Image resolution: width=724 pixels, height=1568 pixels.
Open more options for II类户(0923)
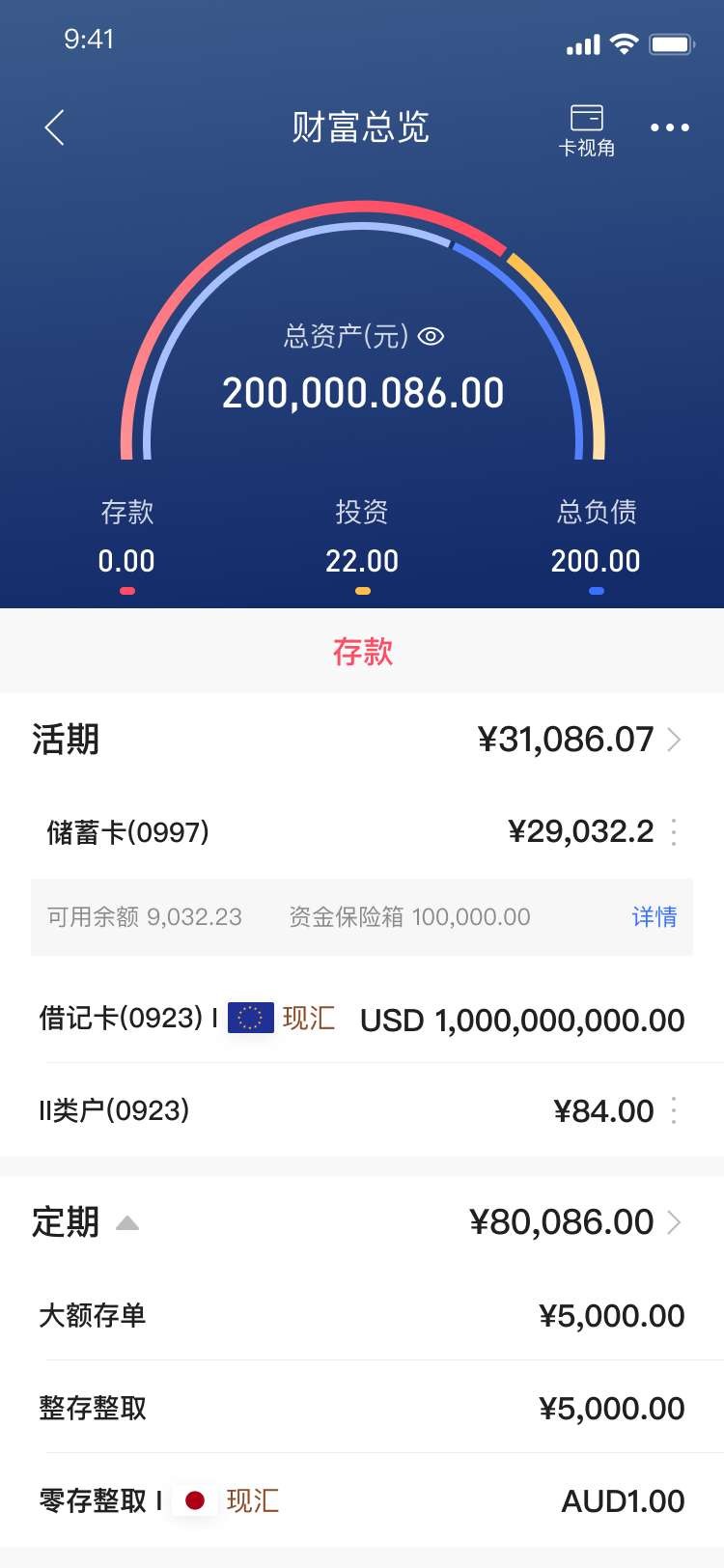pyautogui.click(x=674, y=1110)
